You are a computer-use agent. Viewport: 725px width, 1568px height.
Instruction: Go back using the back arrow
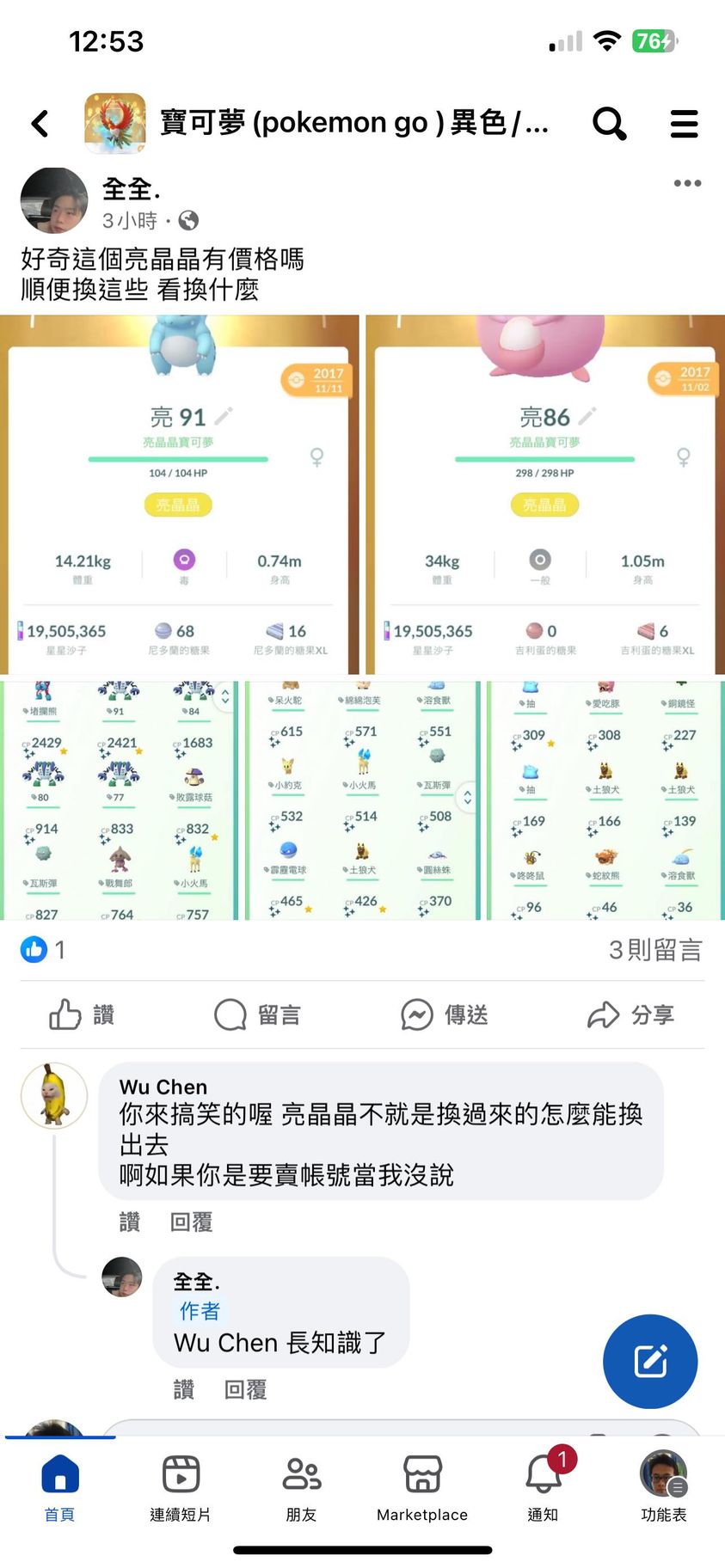40,124
